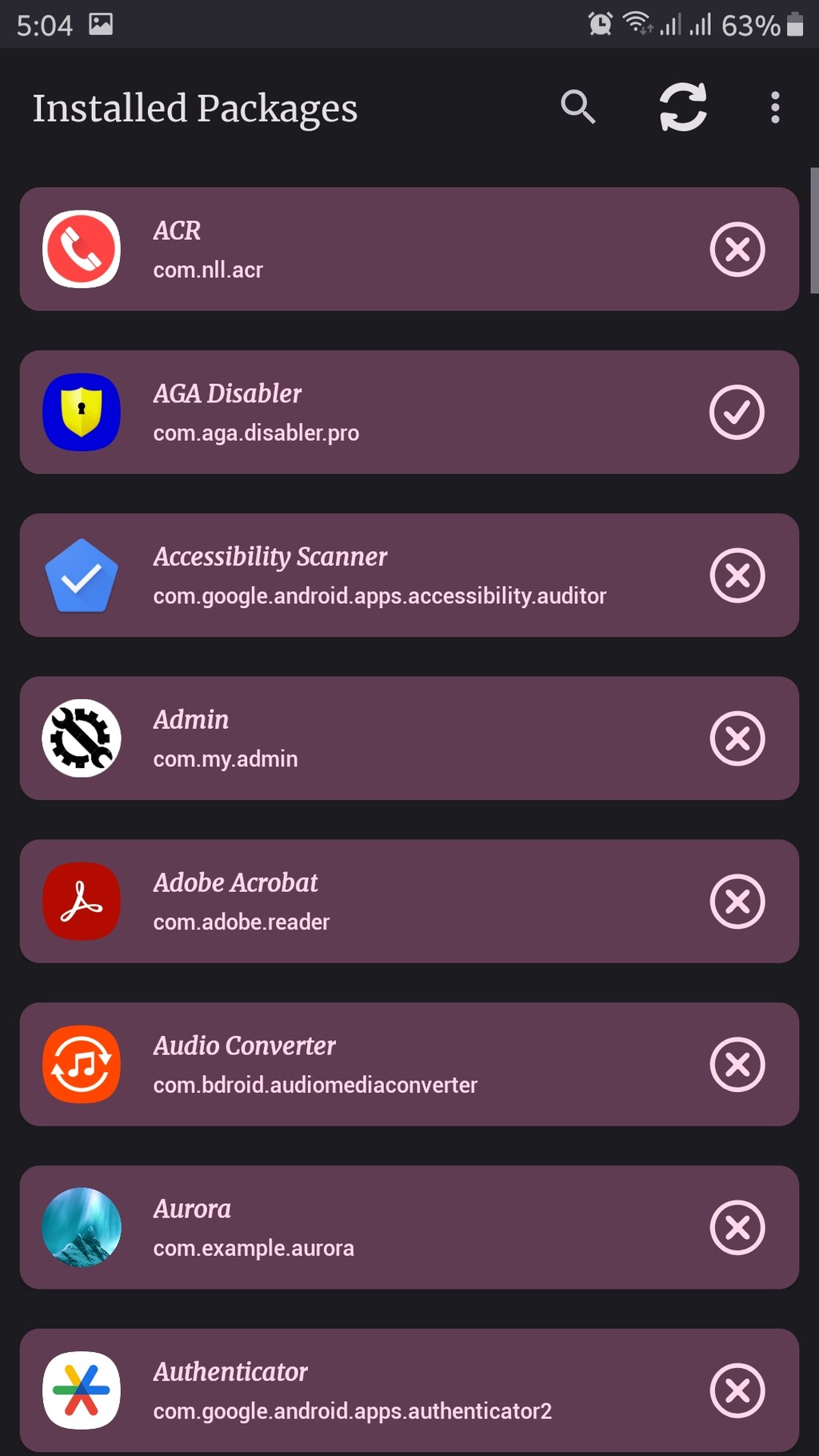Tap the X icon next to Audio Converter
This screenshot has width=819, height=1456.
tap(737, 1065)
